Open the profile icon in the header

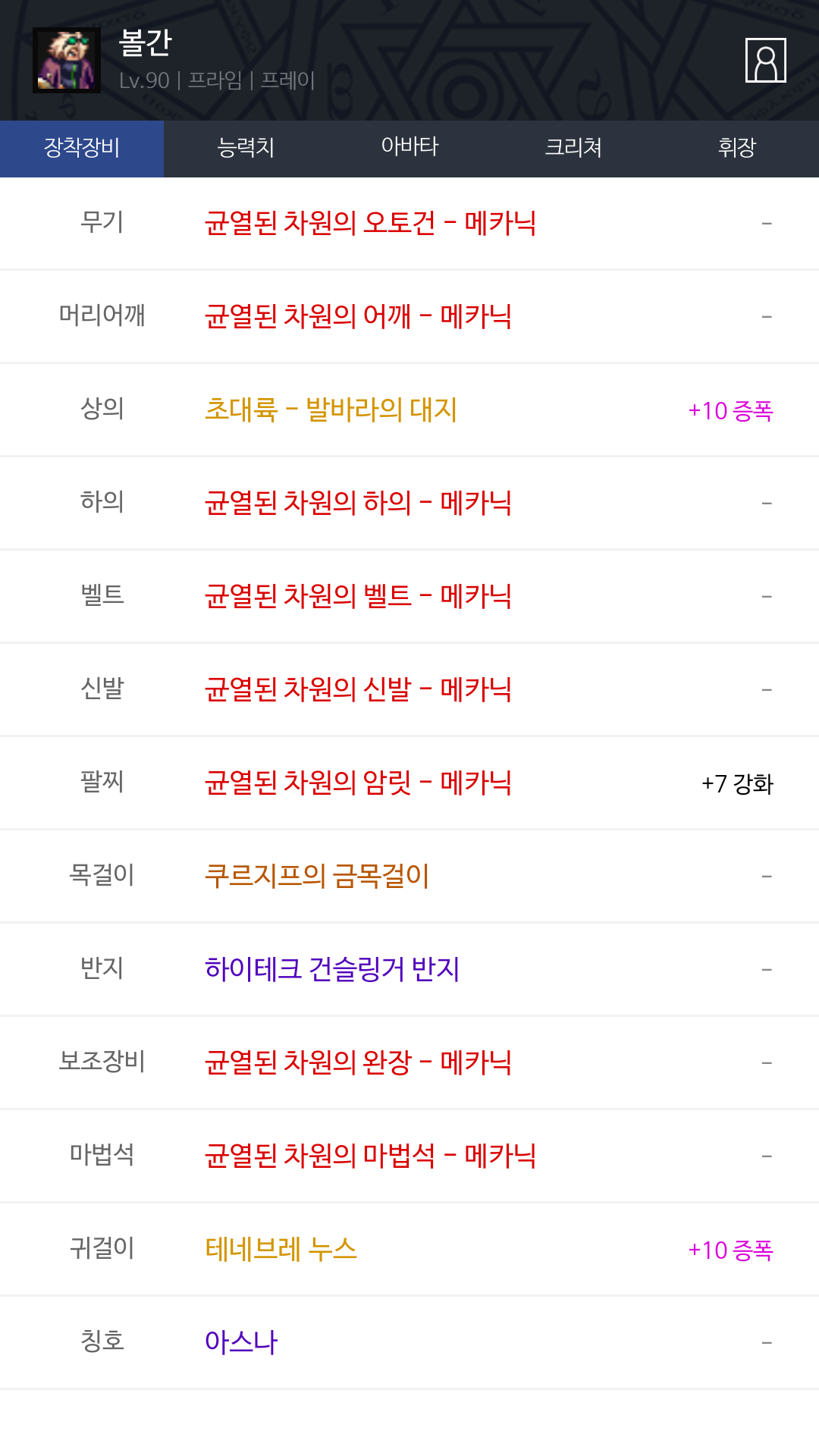[x=765, y=60]
